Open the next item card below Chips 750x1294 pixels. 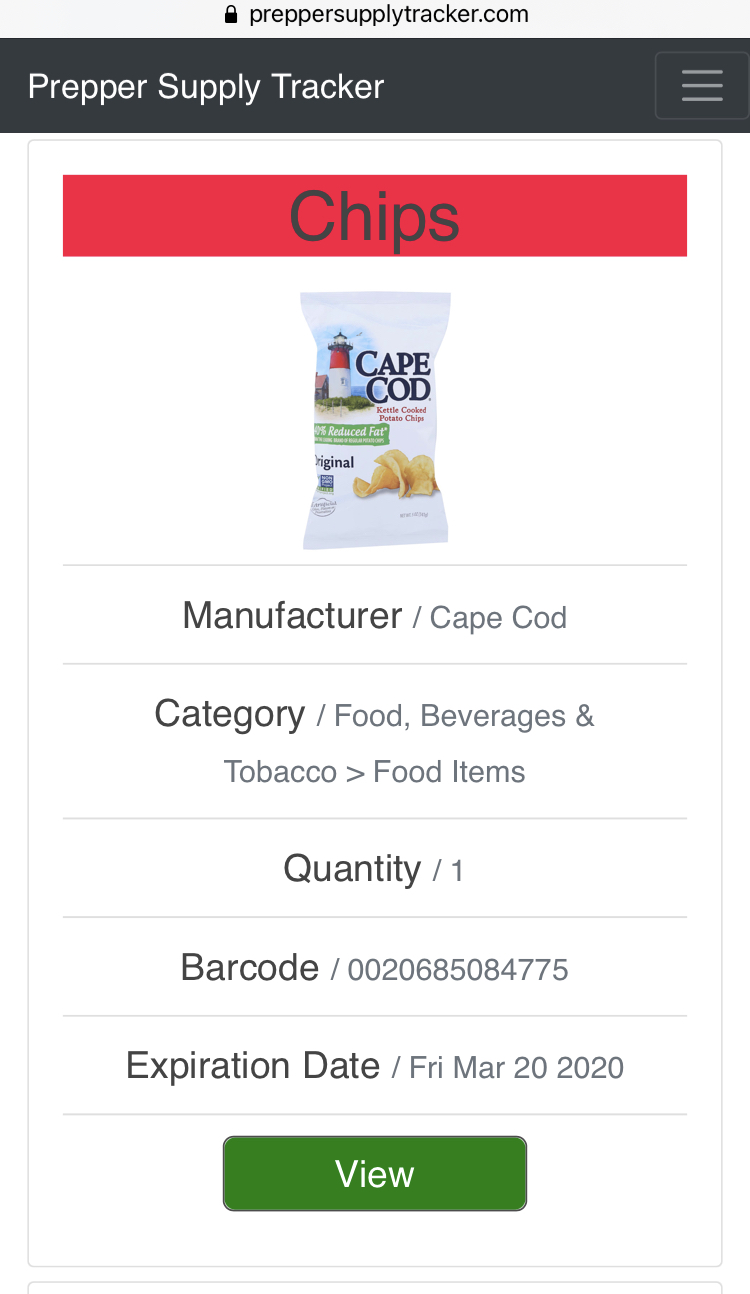pyautogui.click(x=375, y=1289)
